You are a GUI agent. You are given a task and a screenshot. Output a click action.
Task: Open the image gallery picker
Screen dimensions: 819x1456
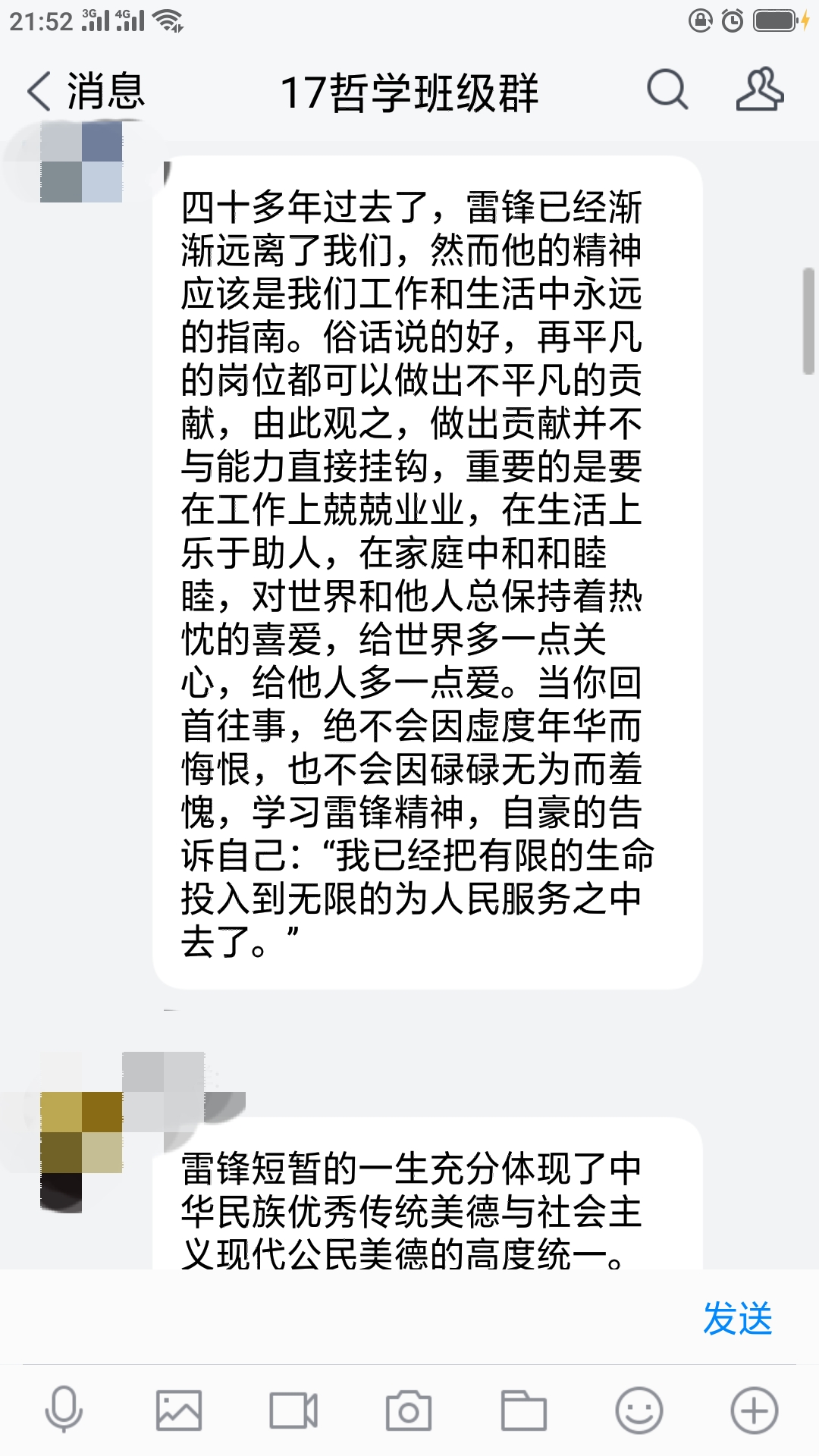click(x=179, y=1410)
